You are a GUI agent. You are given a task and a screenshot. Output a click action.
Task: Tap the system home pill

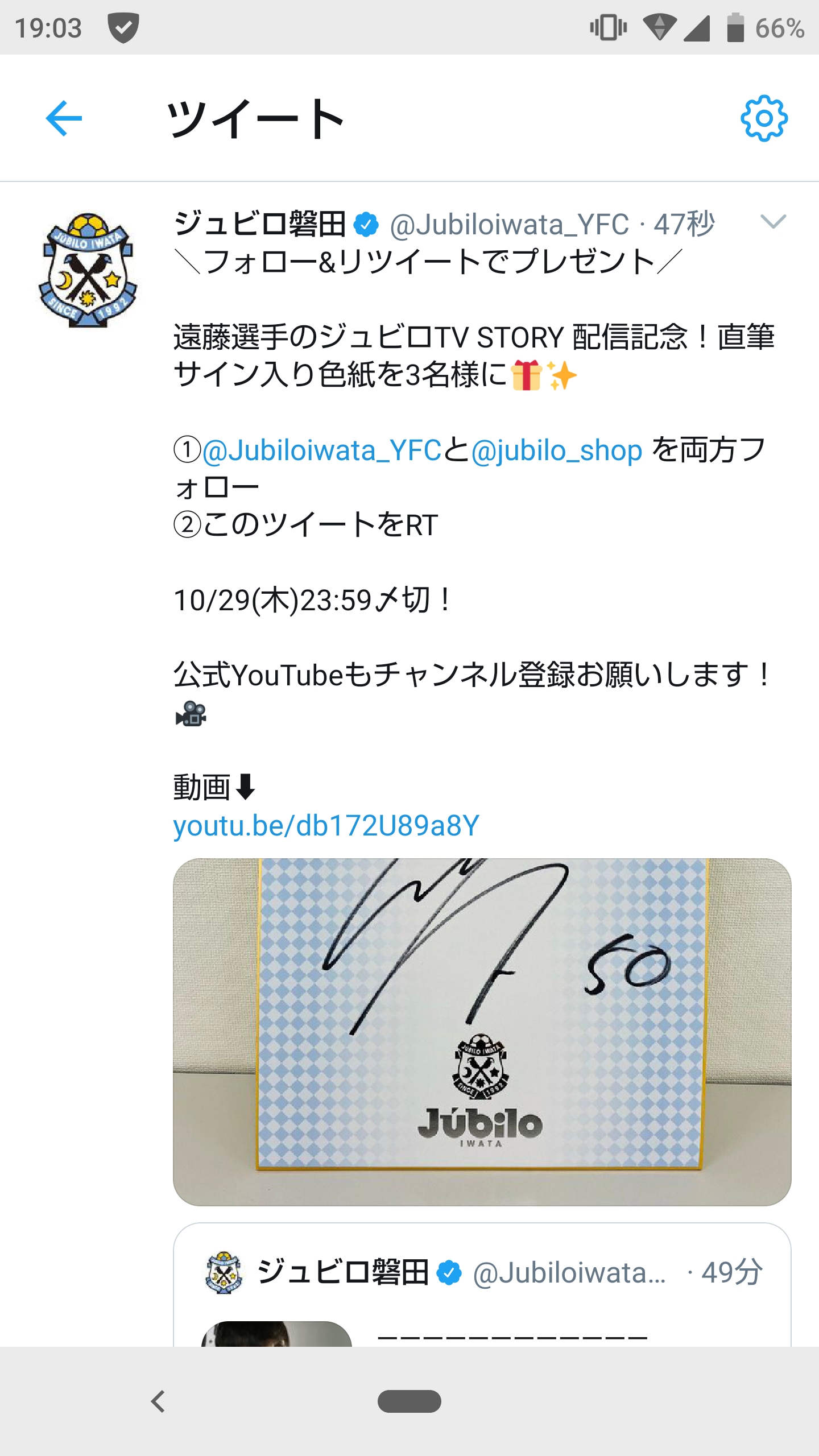[x=409, y=1401]
